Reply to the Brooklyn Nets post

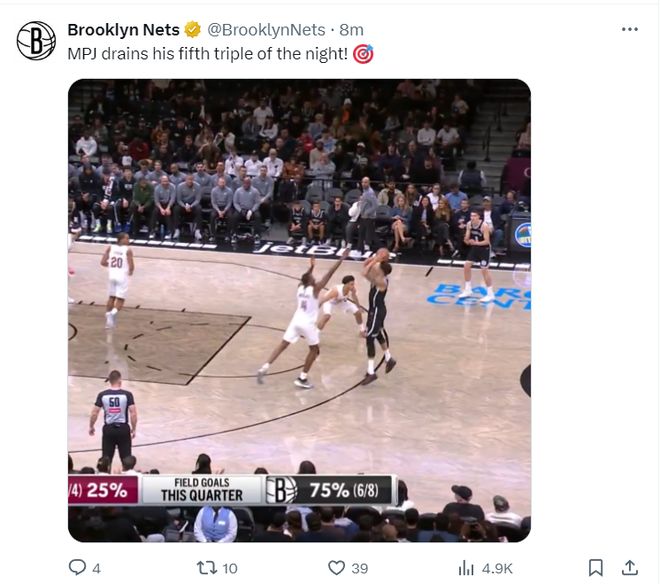click(77, 567)
